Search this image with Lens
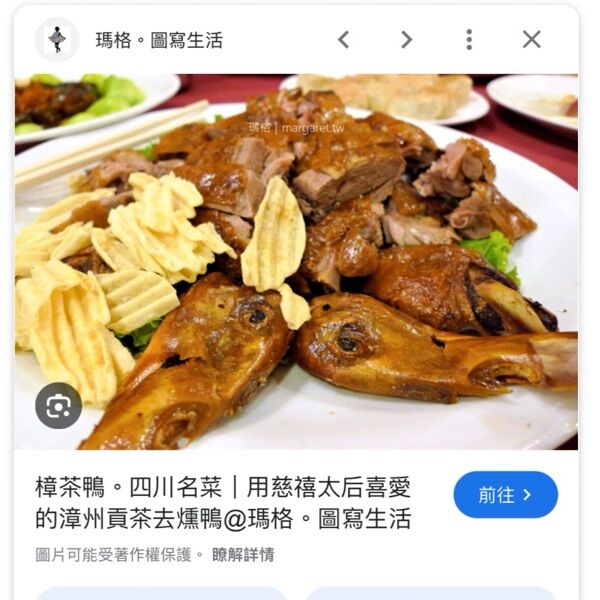 click(58, 406)
